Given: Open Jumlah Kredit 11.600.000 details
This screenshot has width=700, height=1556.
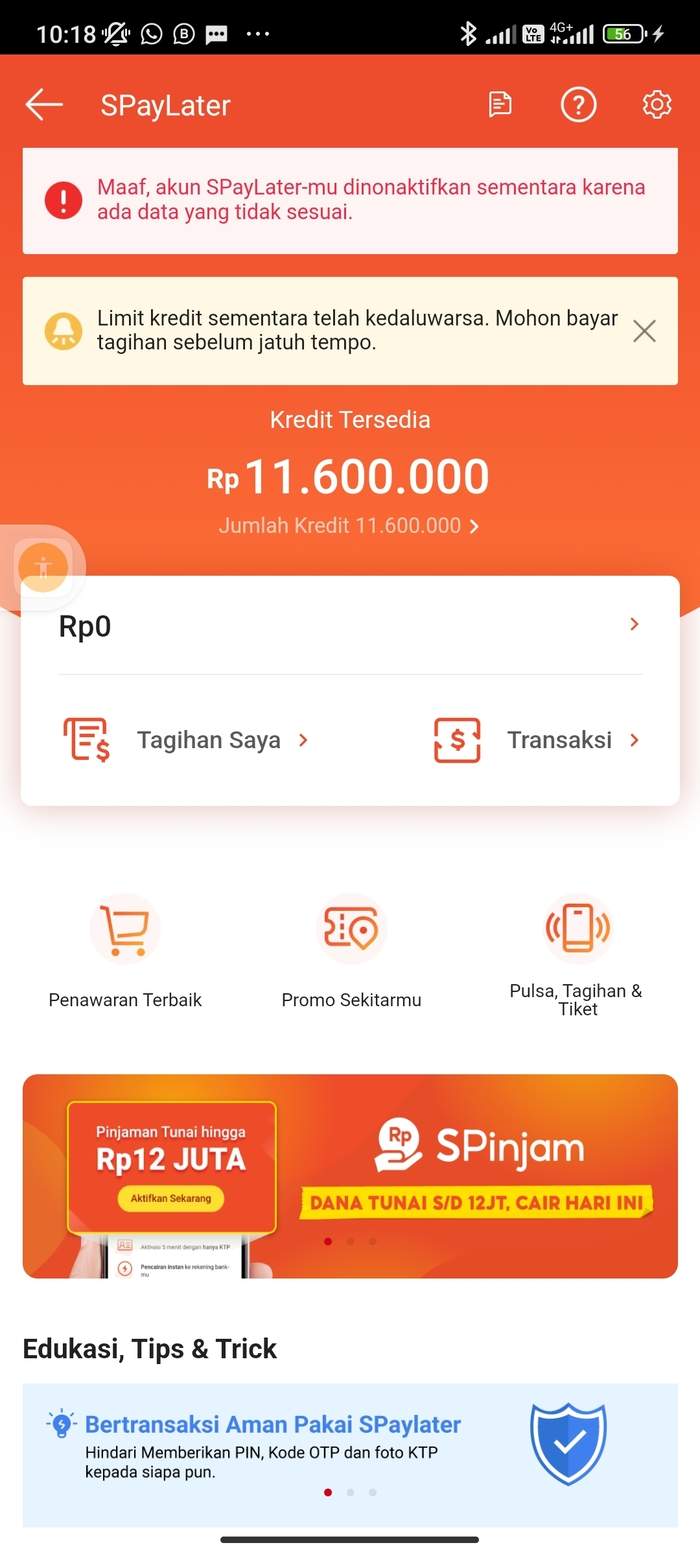Looking at the screenshot, I should click(x=349, y=526).
